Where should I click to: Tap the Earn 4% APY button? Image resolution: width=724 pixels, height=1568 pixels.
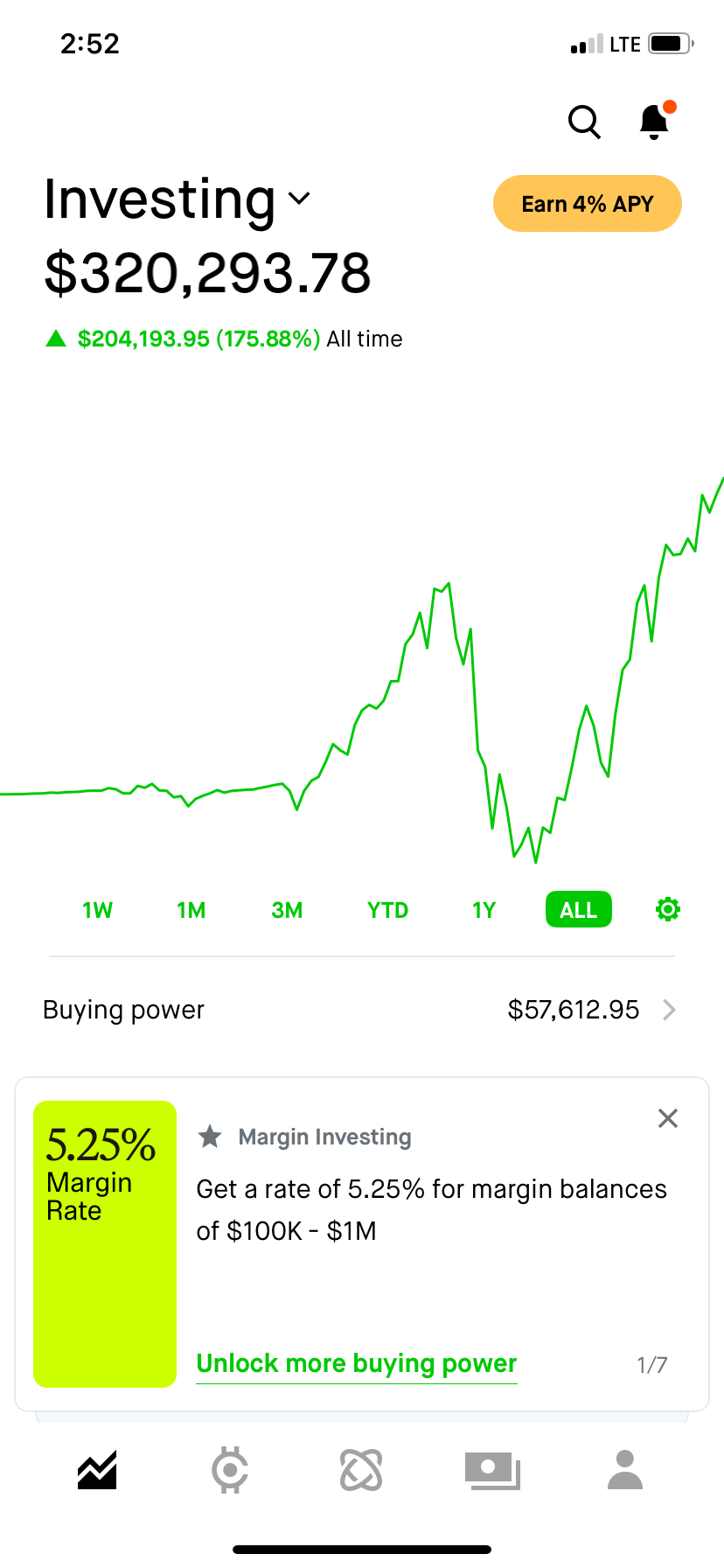(587, 204)
